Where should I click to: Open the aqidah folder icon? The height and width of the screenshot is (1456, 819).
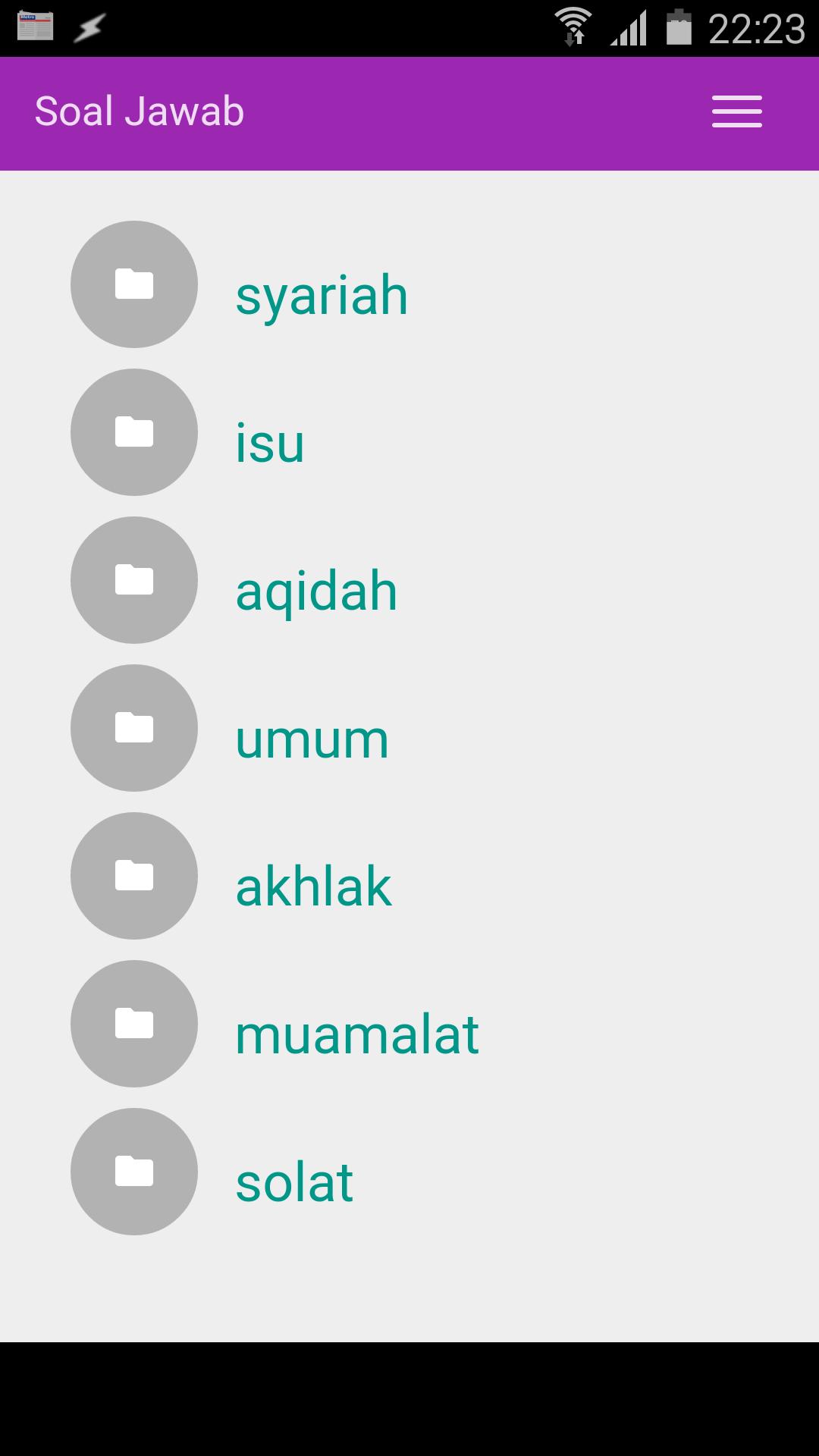(133, 580)
